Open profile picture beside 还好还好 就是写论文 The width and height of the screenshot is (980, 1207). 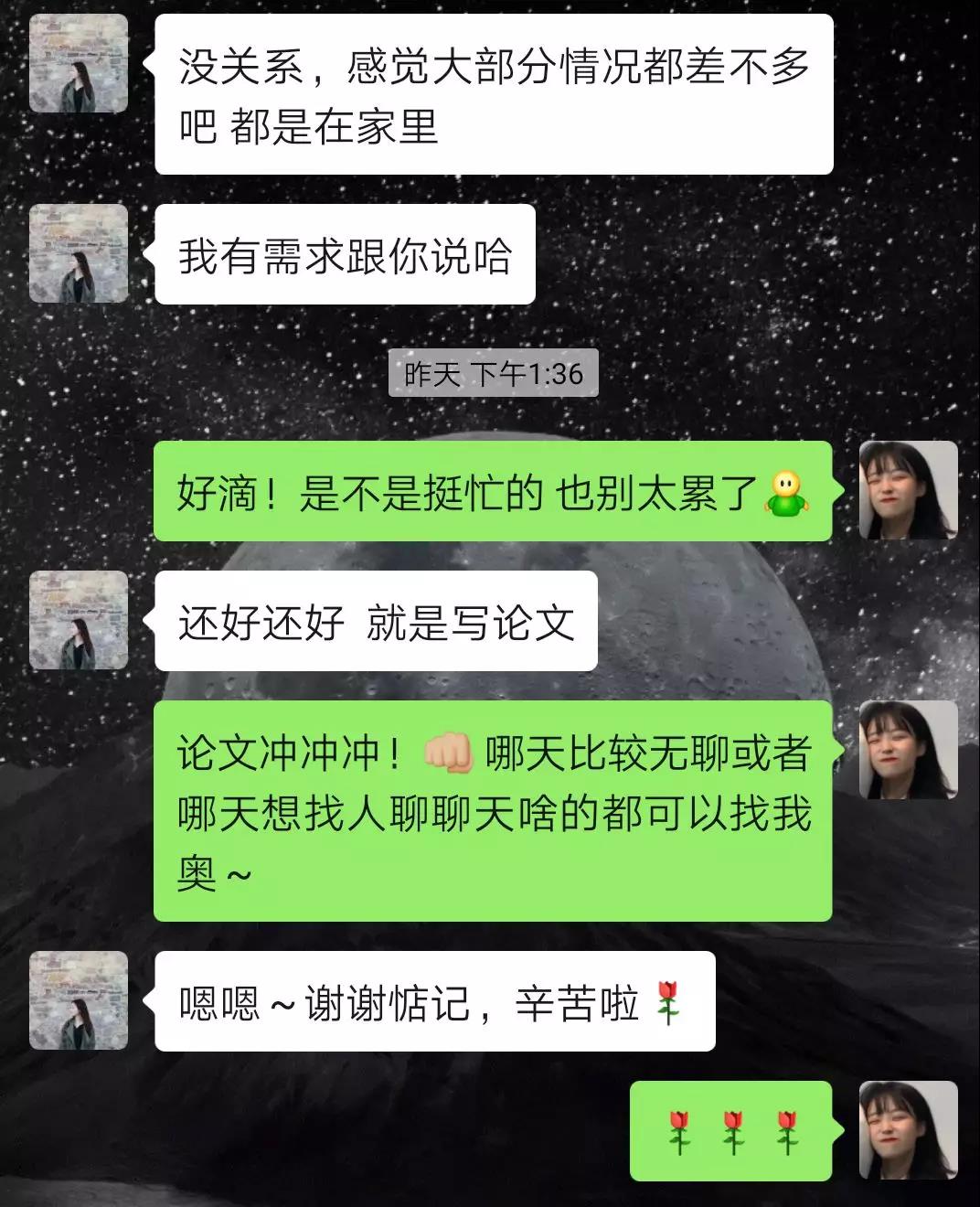coord(79,620)
